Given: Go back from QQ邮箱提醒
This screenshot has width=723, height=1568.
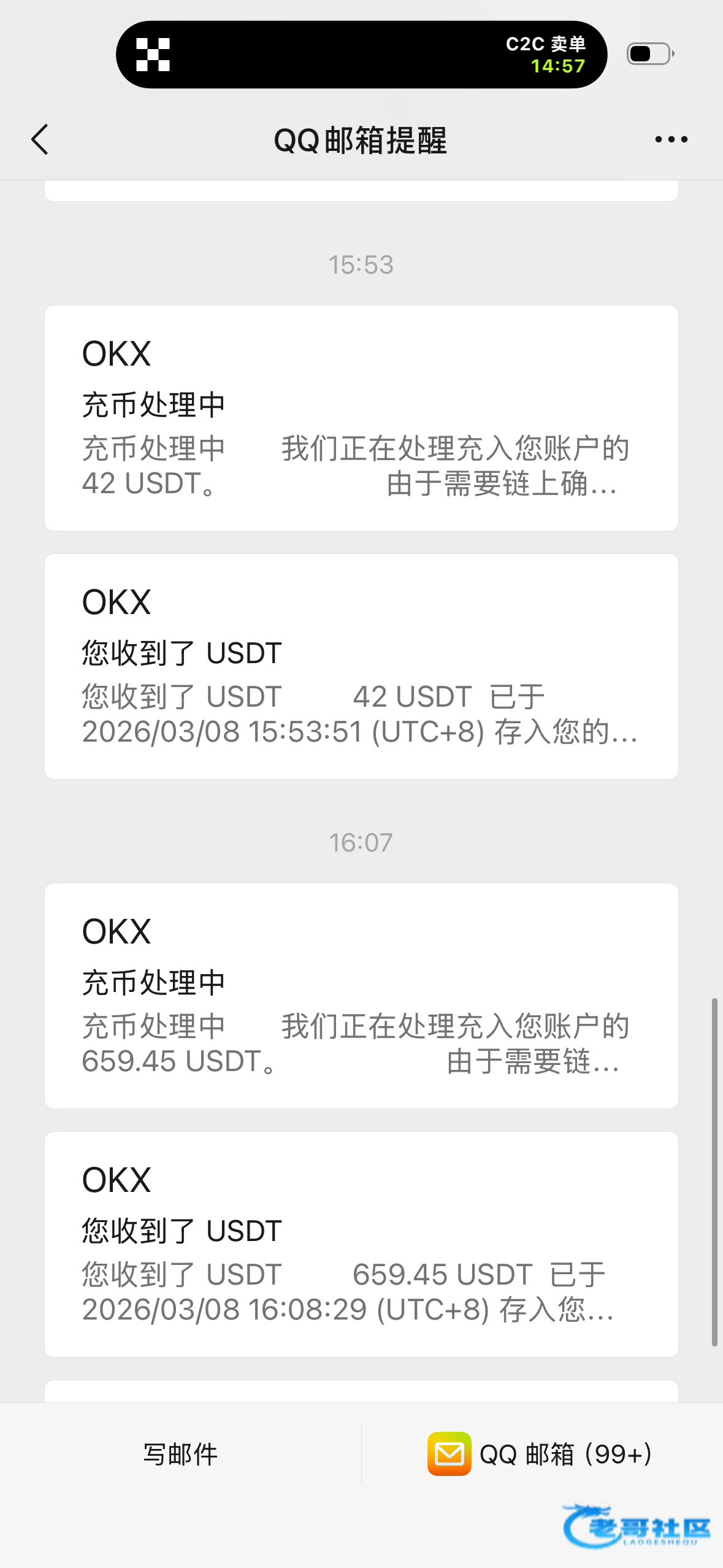Looking at the screenshot, I should 40,140.
